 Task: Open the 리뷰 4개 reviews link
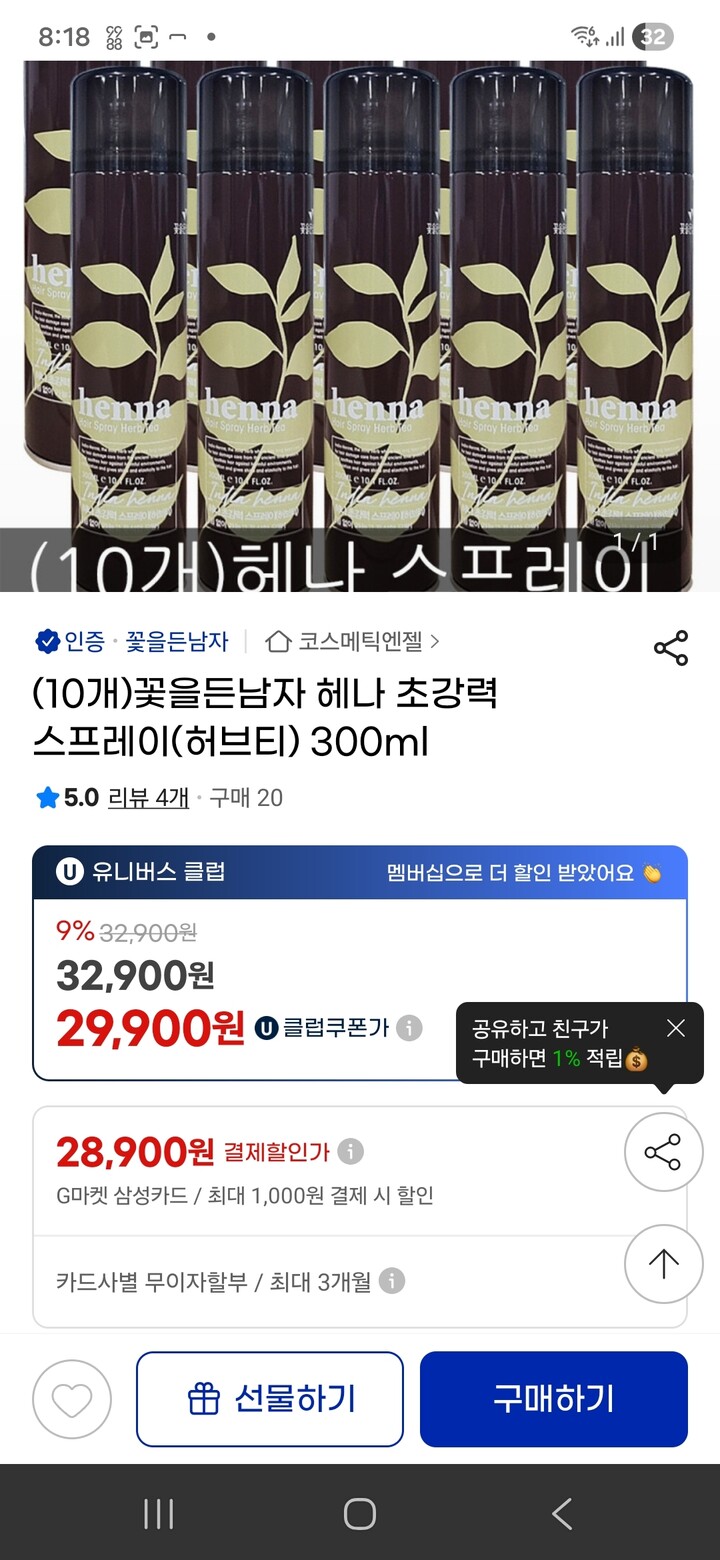147,798
